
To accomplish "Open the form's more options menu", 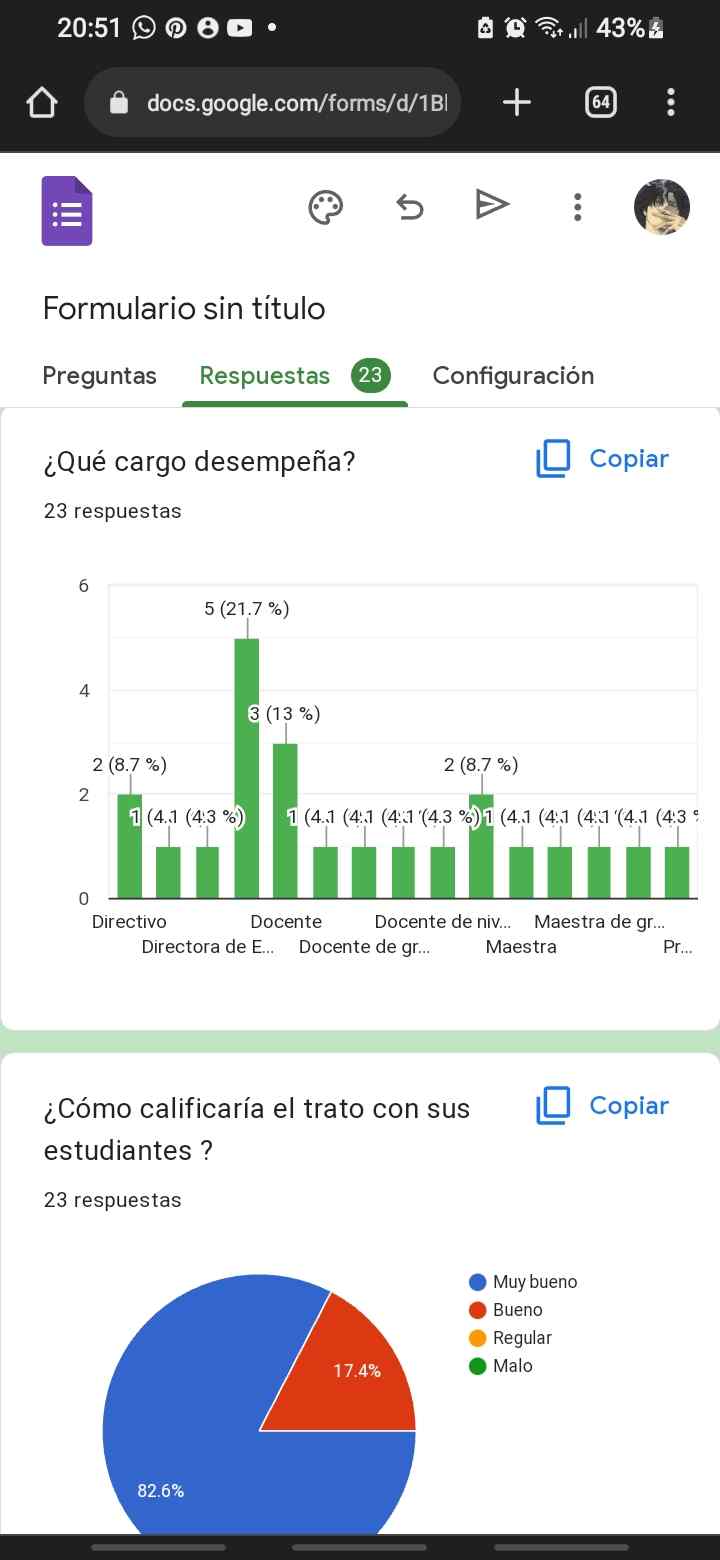I will click(x=577, y=207).
